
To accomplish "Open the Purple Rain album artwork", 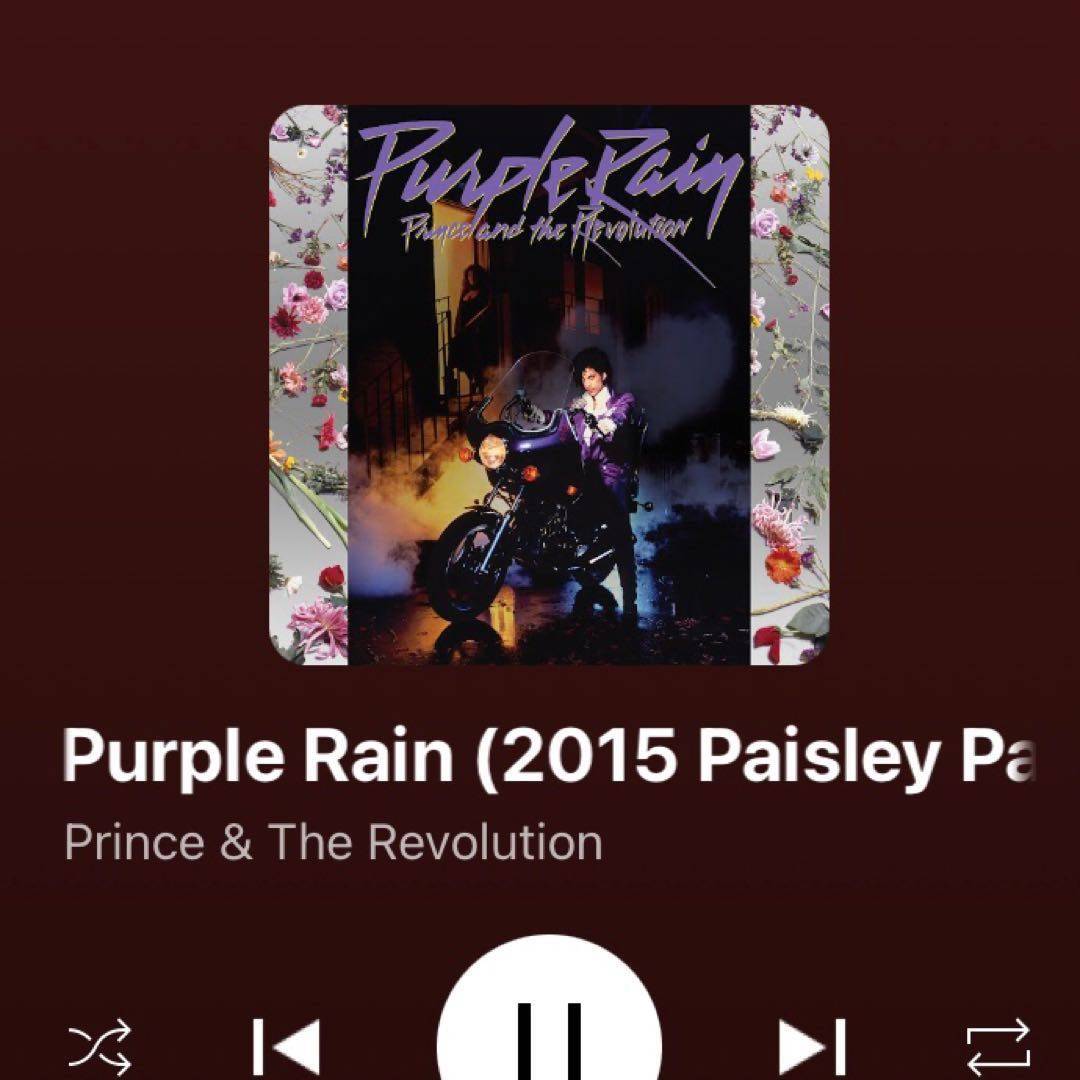I will tap(549, 385).
